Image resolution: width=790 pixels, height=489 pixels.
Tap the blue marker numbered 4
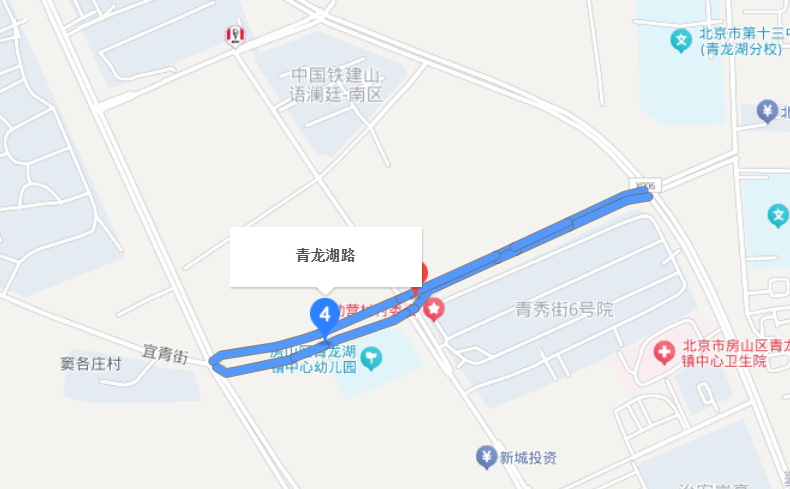pyautogui.click(x=324, y=314)
